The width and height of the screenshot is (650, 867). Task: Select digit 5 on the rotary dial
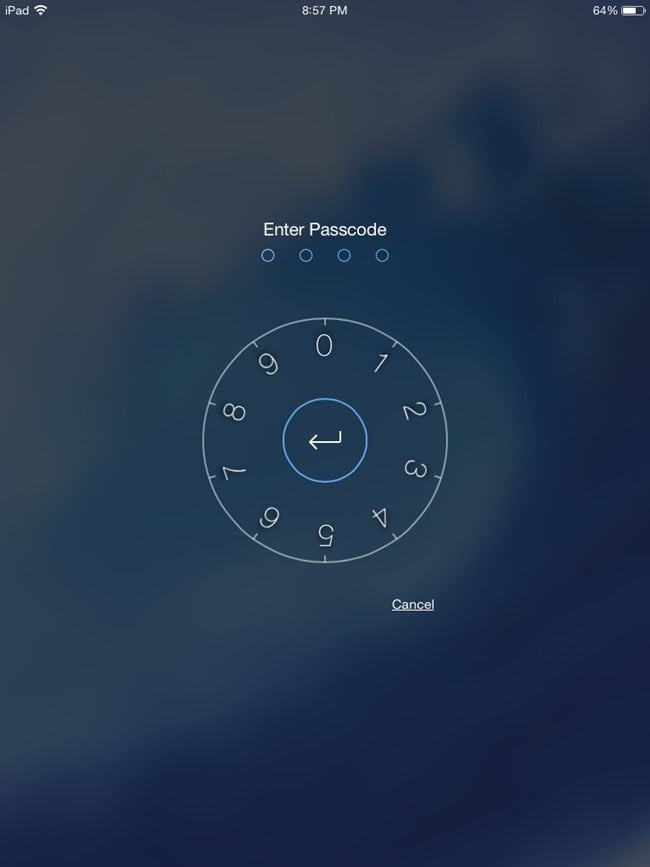325,535
